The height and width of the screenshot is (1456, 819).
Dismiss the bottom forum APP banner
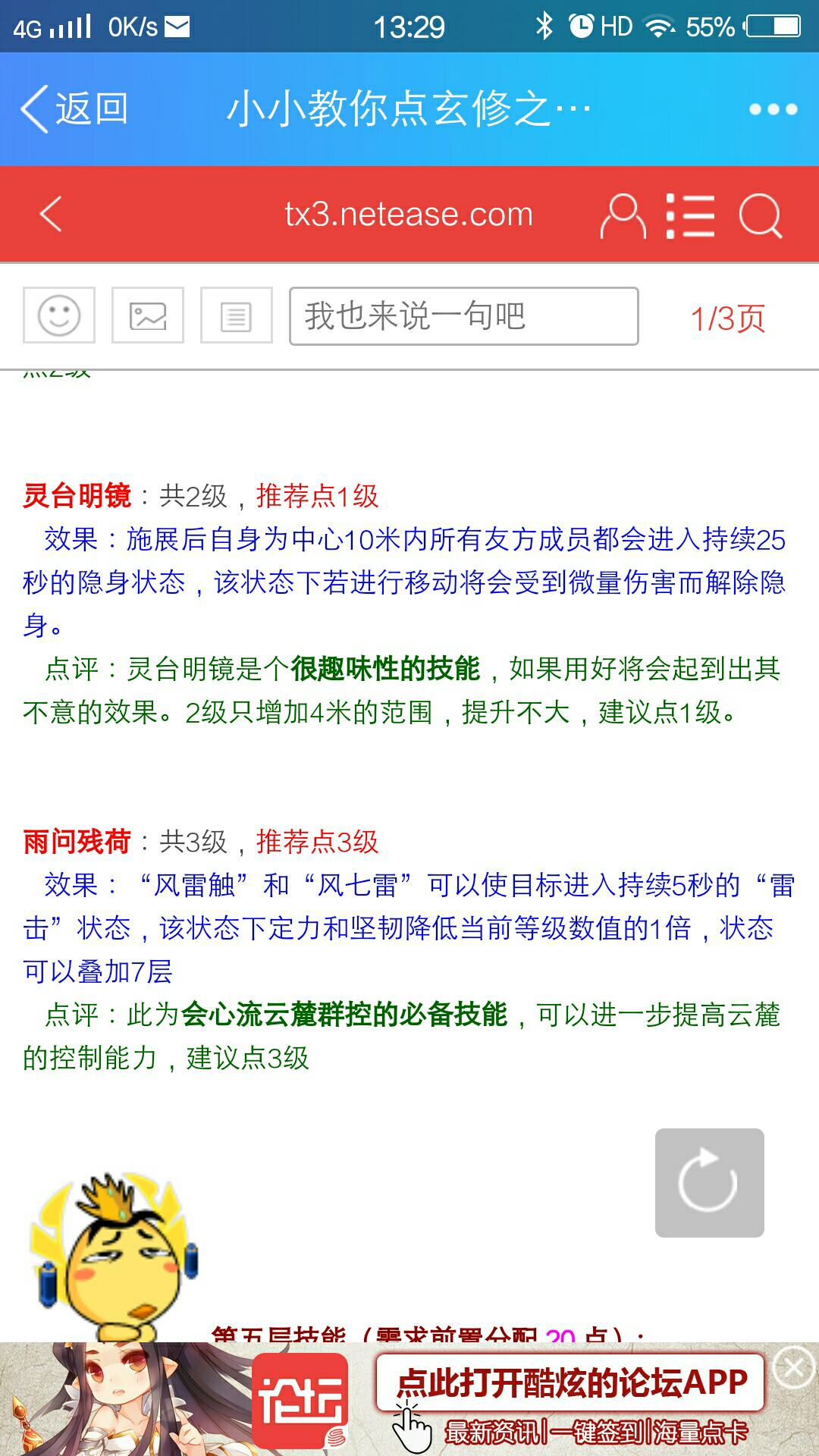tap(794, 1370)
